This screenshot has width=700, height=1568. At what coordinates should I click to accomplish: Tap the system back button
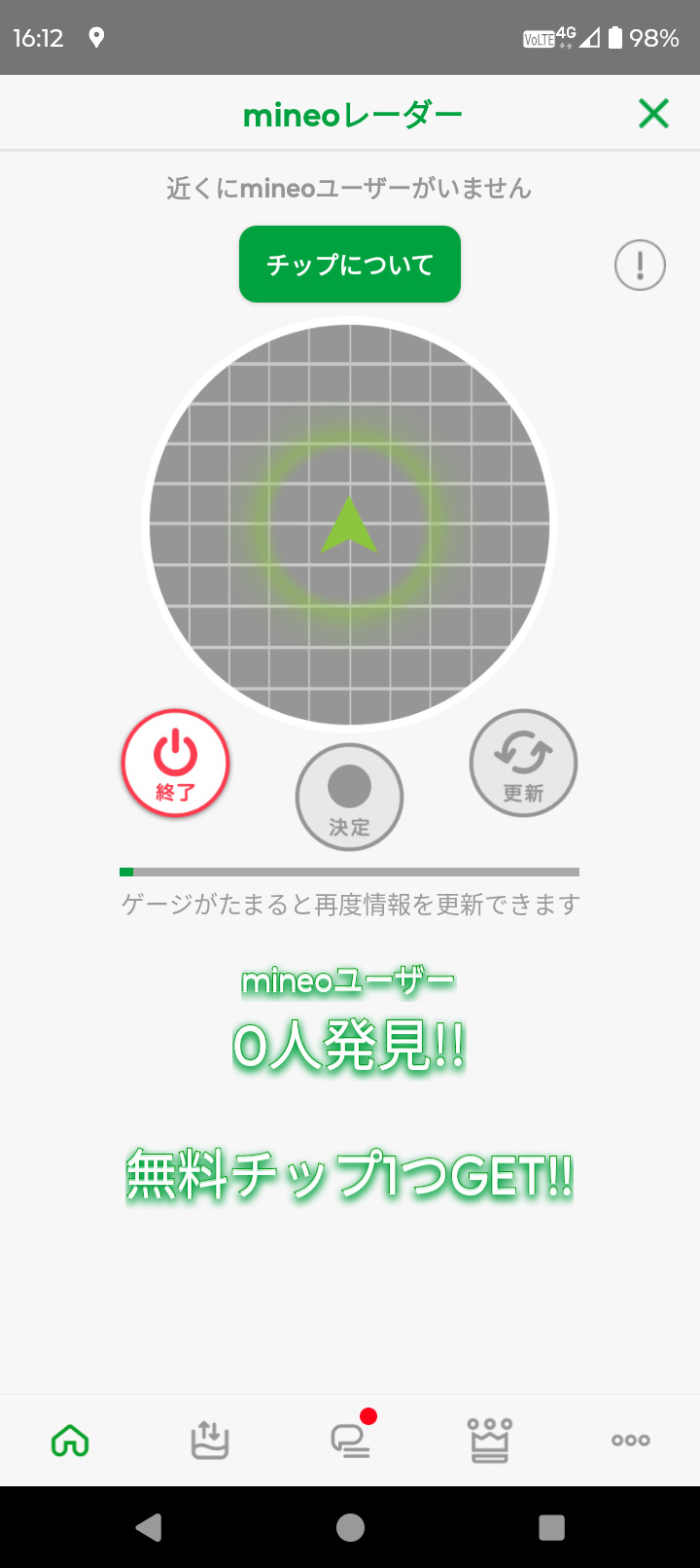[x=149, y=1527]
